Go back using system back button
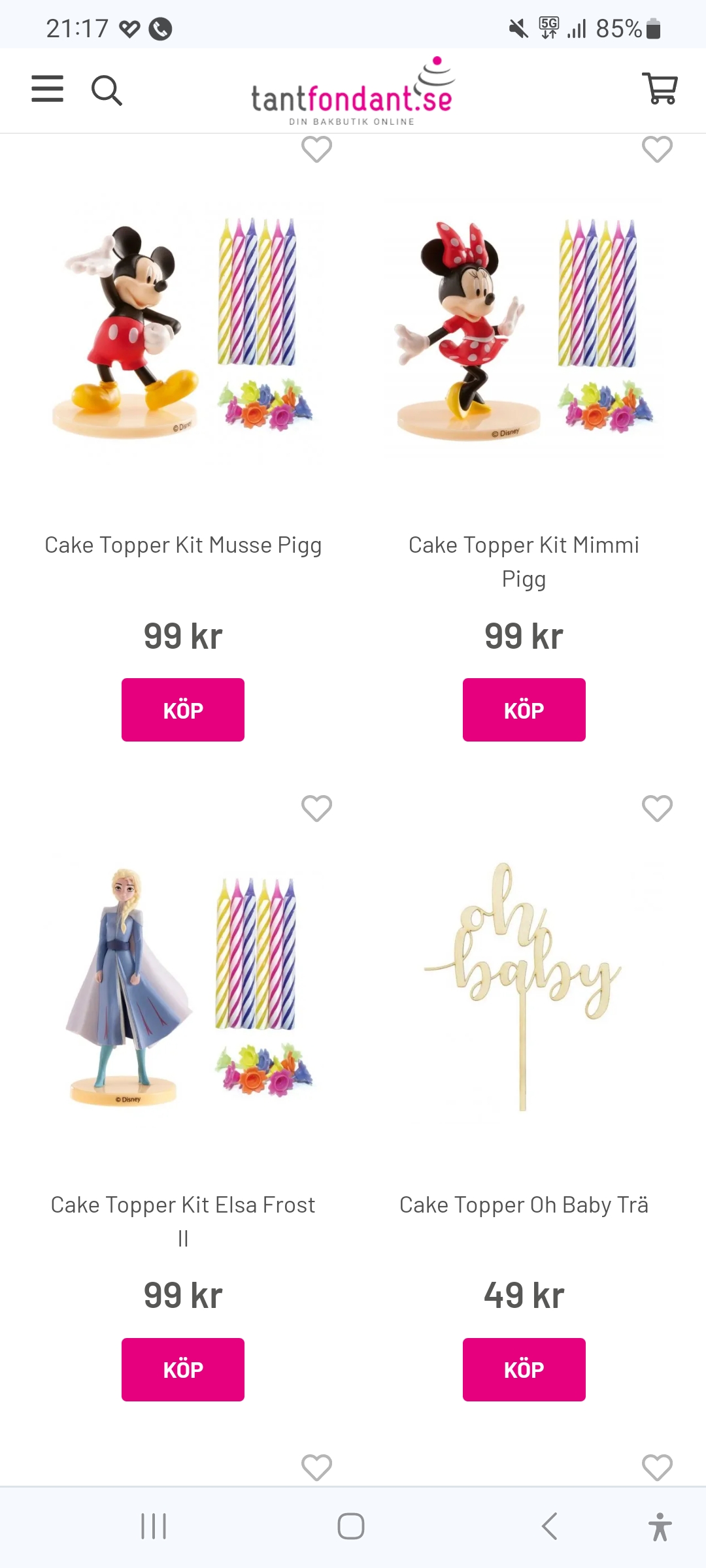Screen dimensions: 706x1568 (550, 1526)
